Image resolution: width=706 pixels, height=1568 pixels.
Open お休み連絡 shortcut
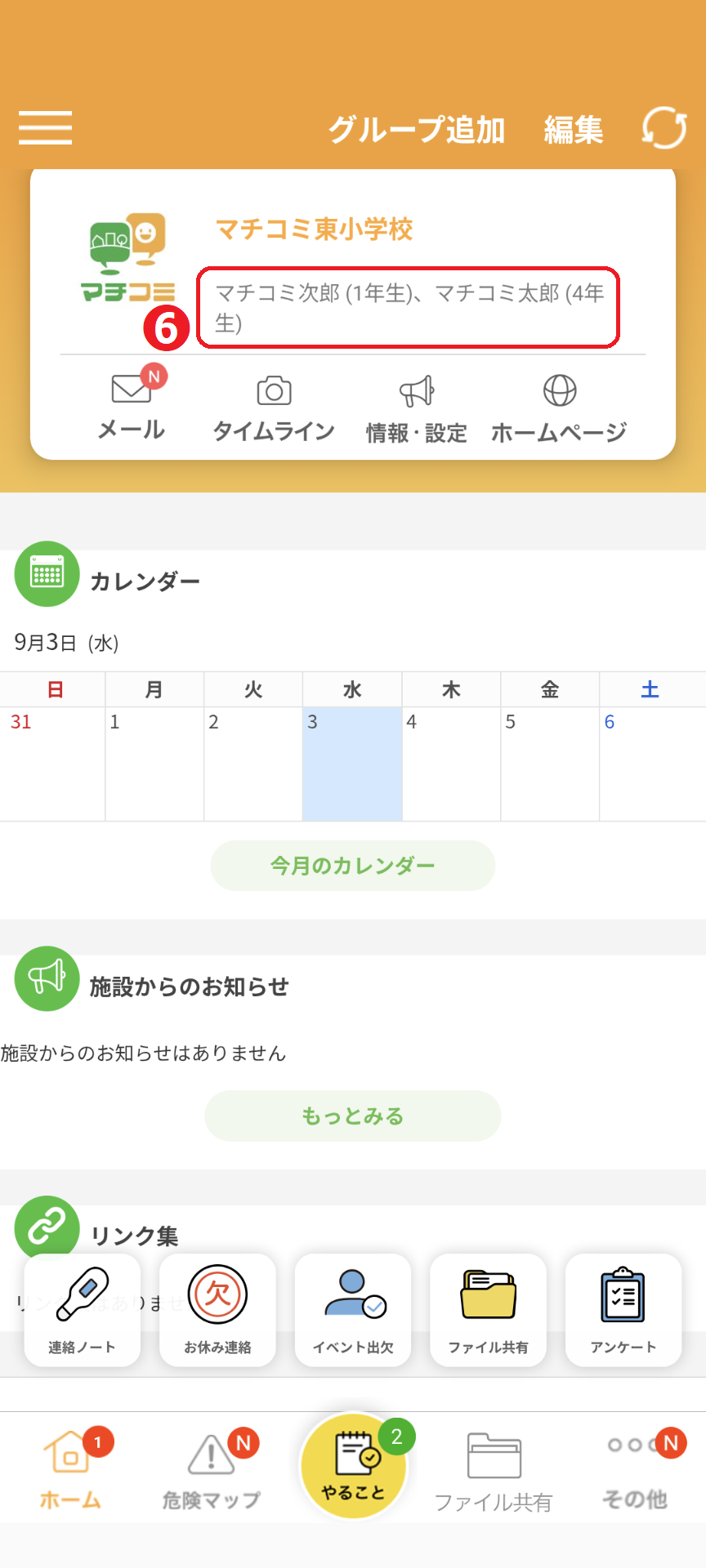[x=217, y=1310]
